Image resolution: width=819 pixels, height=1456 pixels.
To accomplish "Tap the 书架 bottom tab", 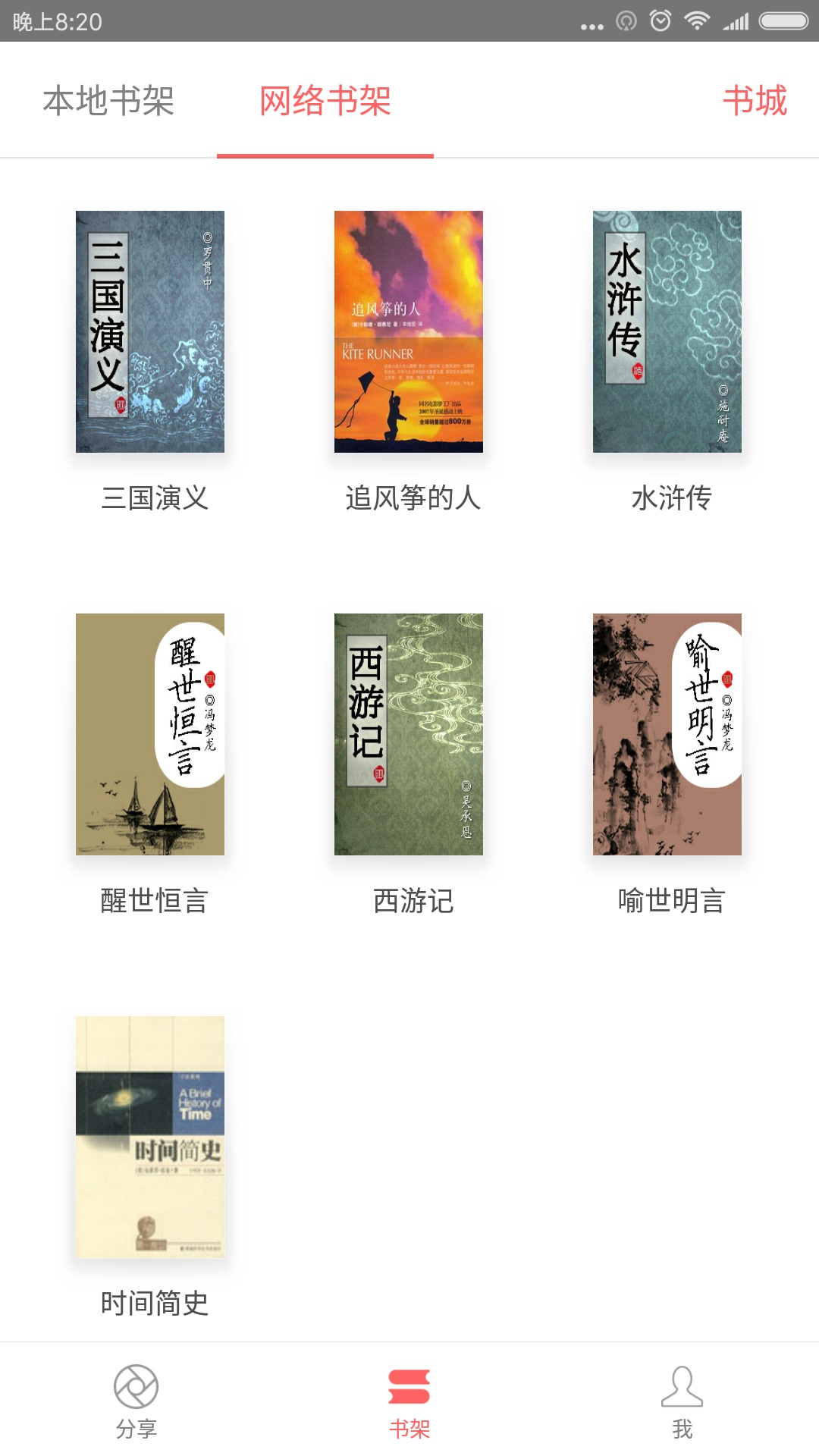I will pos(409,1401).
